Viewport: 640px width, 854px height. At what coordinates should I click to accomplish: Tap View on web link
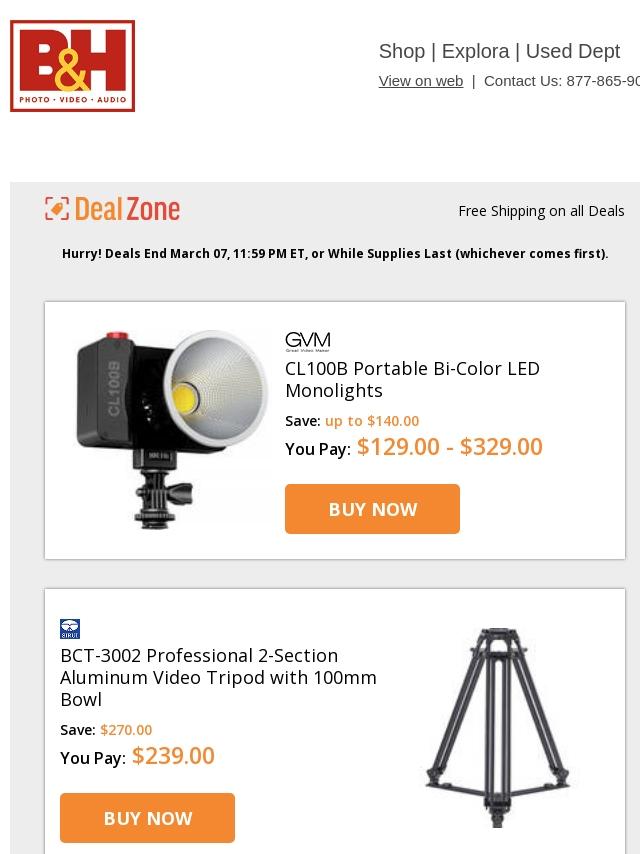pos(420,81)
